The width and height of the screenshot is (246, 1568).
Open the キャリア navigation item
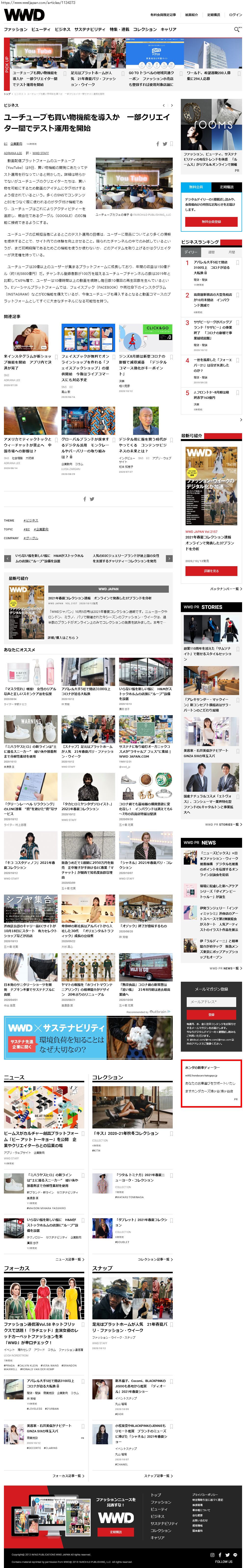[168, 29]
